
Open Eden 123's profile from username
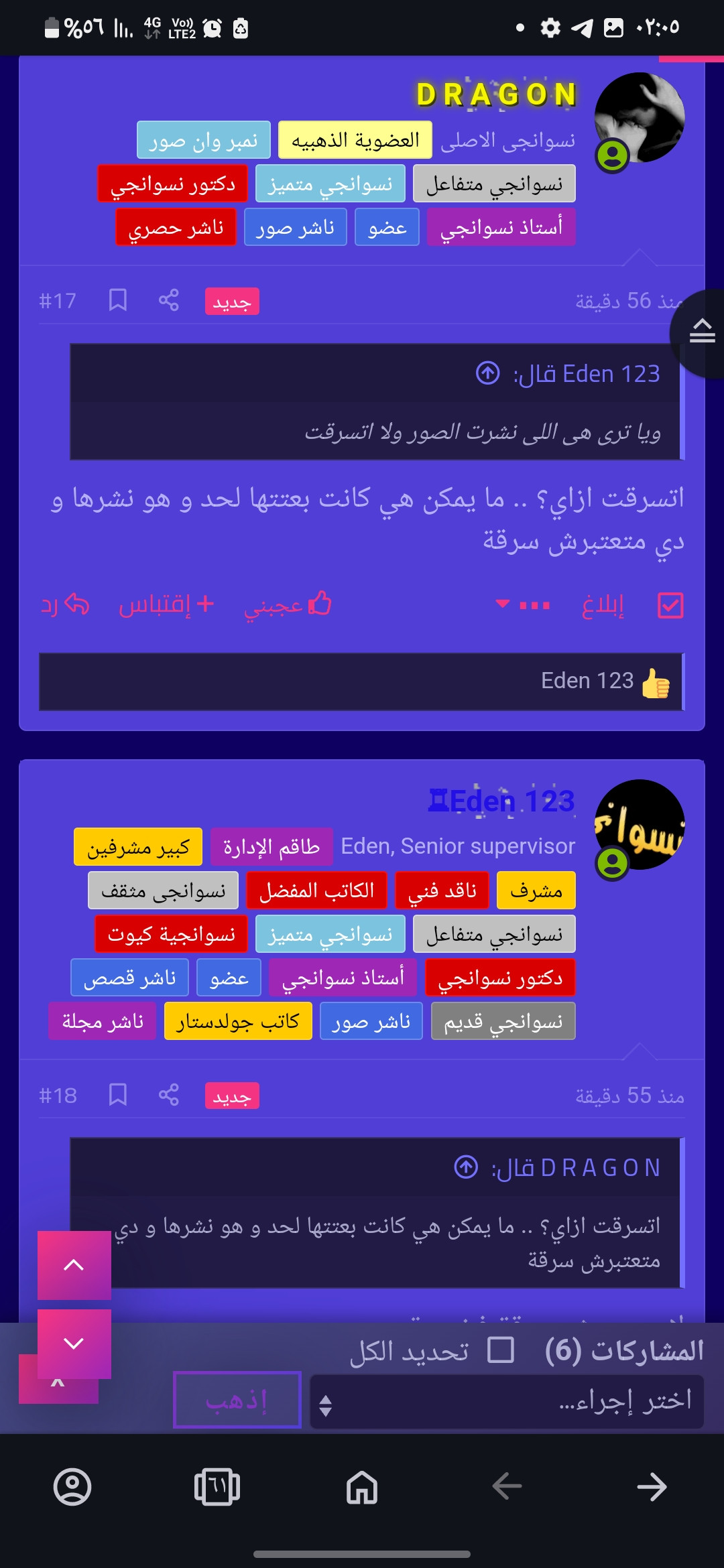tap(501, 801)
